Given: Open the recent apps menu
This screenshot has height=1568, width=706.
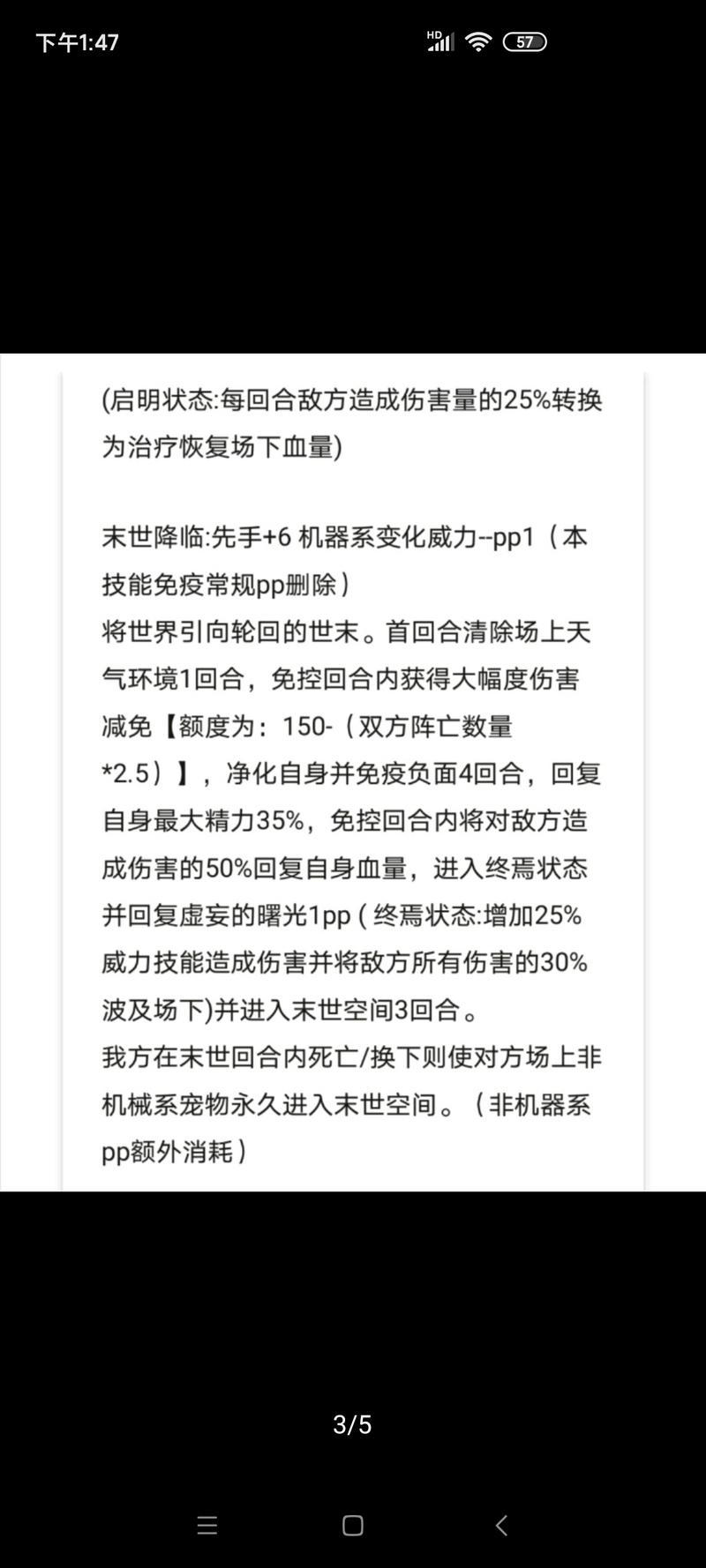Looking at the screenshot, I should click(x=207, y=1525).
